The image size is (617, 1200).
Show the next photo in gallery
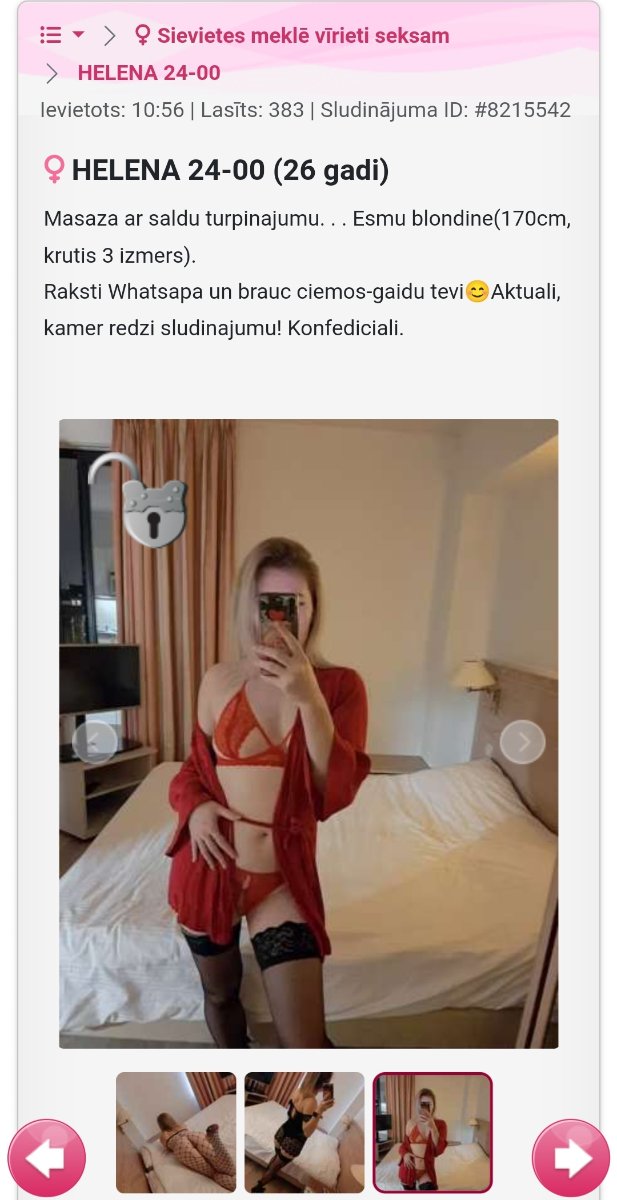coord(522,742)
